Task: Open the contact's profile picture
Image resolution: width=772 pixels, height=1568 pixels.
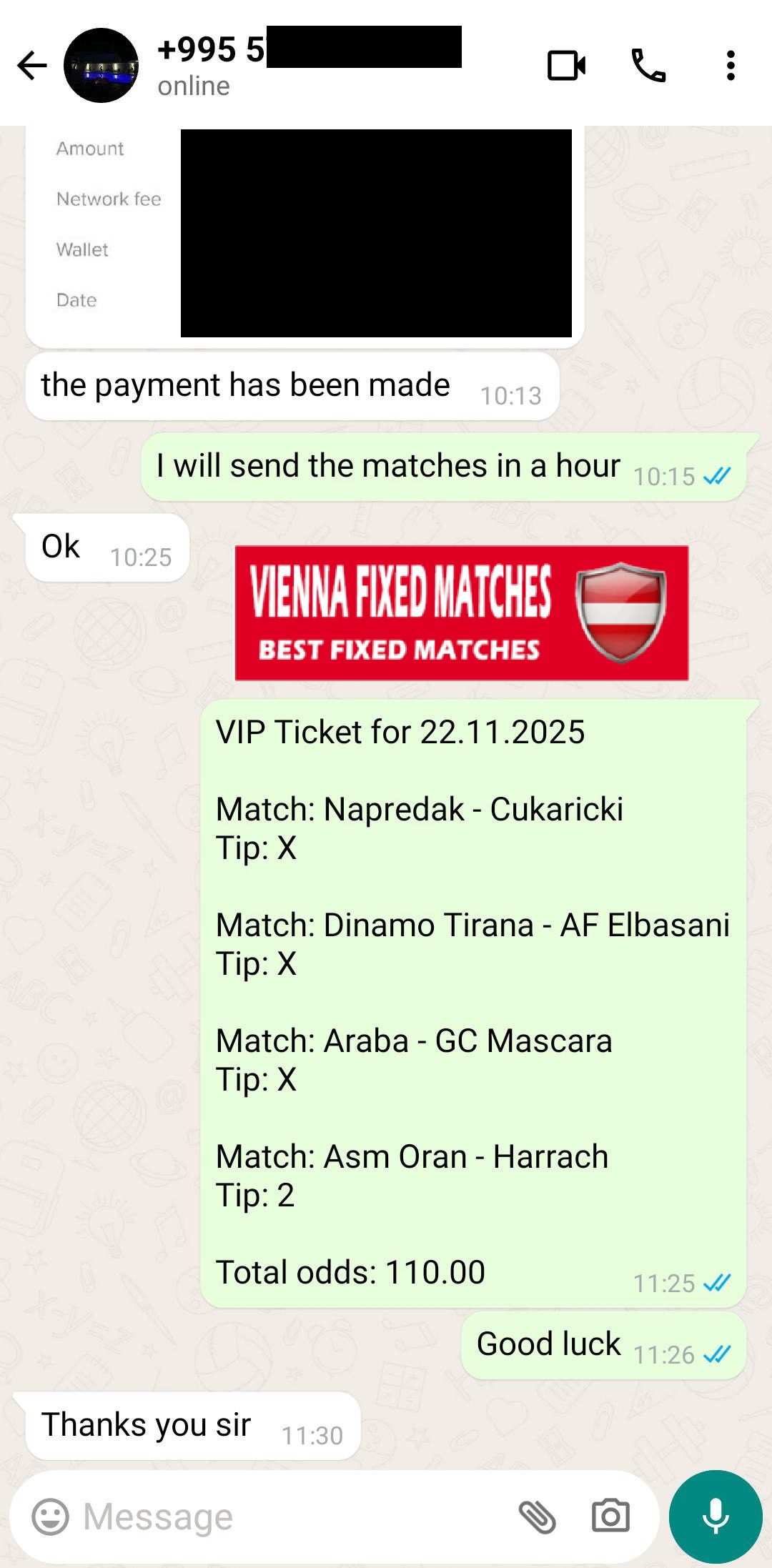Action: point(102,66)
